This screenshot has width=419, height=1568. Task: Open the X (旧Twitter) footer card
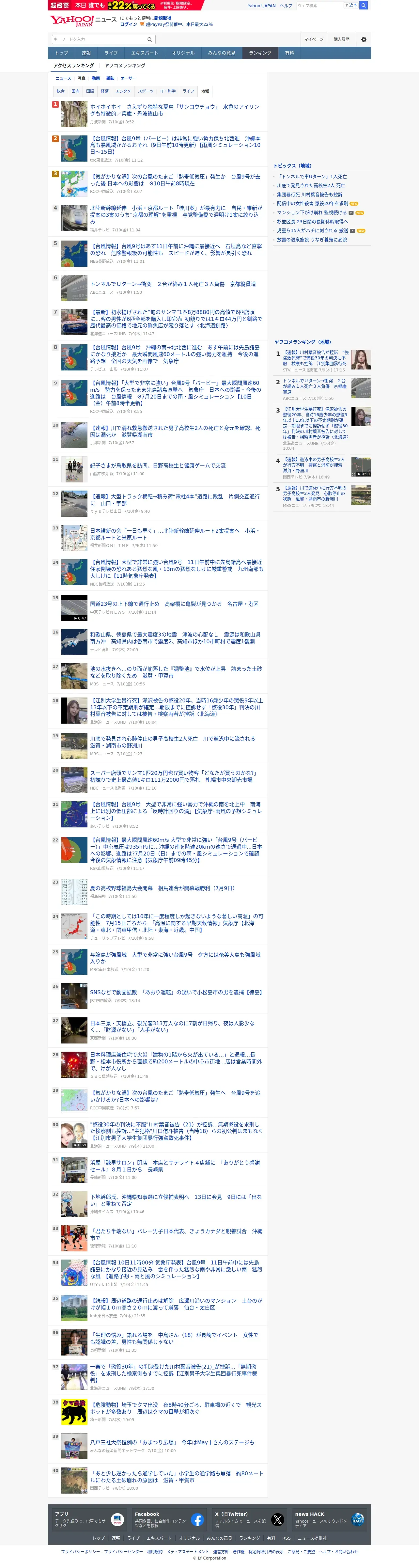[249, 1519]
